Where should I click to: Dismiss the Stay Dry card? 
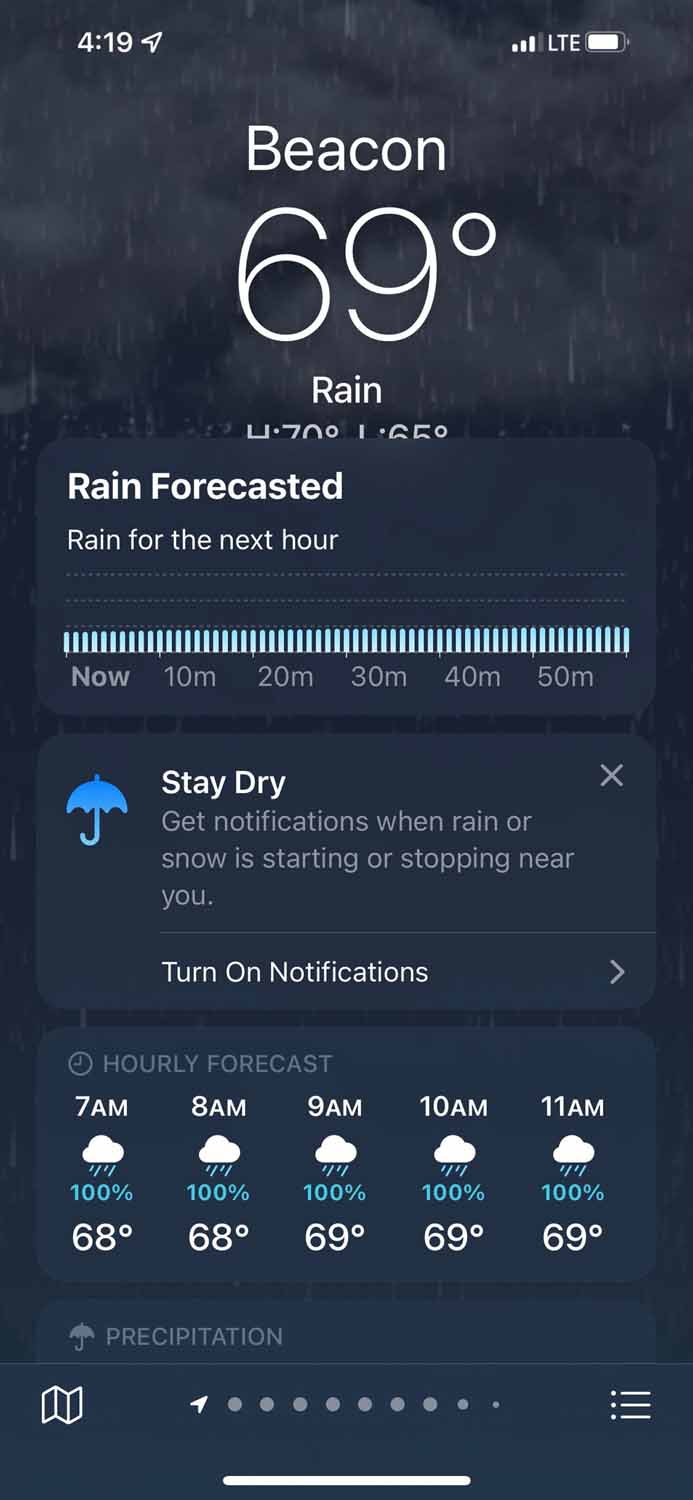tap(611, 775)
